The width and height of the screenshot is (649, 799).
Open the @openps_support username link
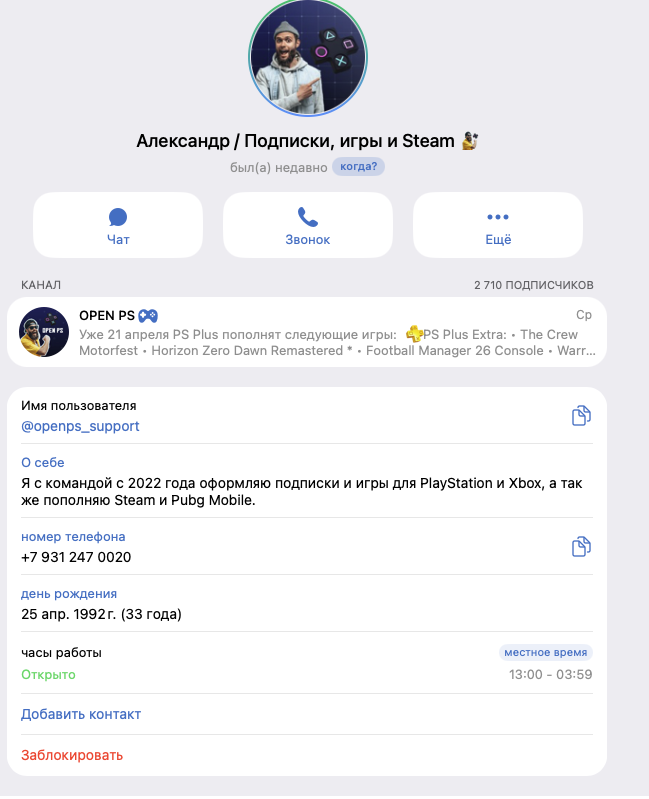[80, 426]
